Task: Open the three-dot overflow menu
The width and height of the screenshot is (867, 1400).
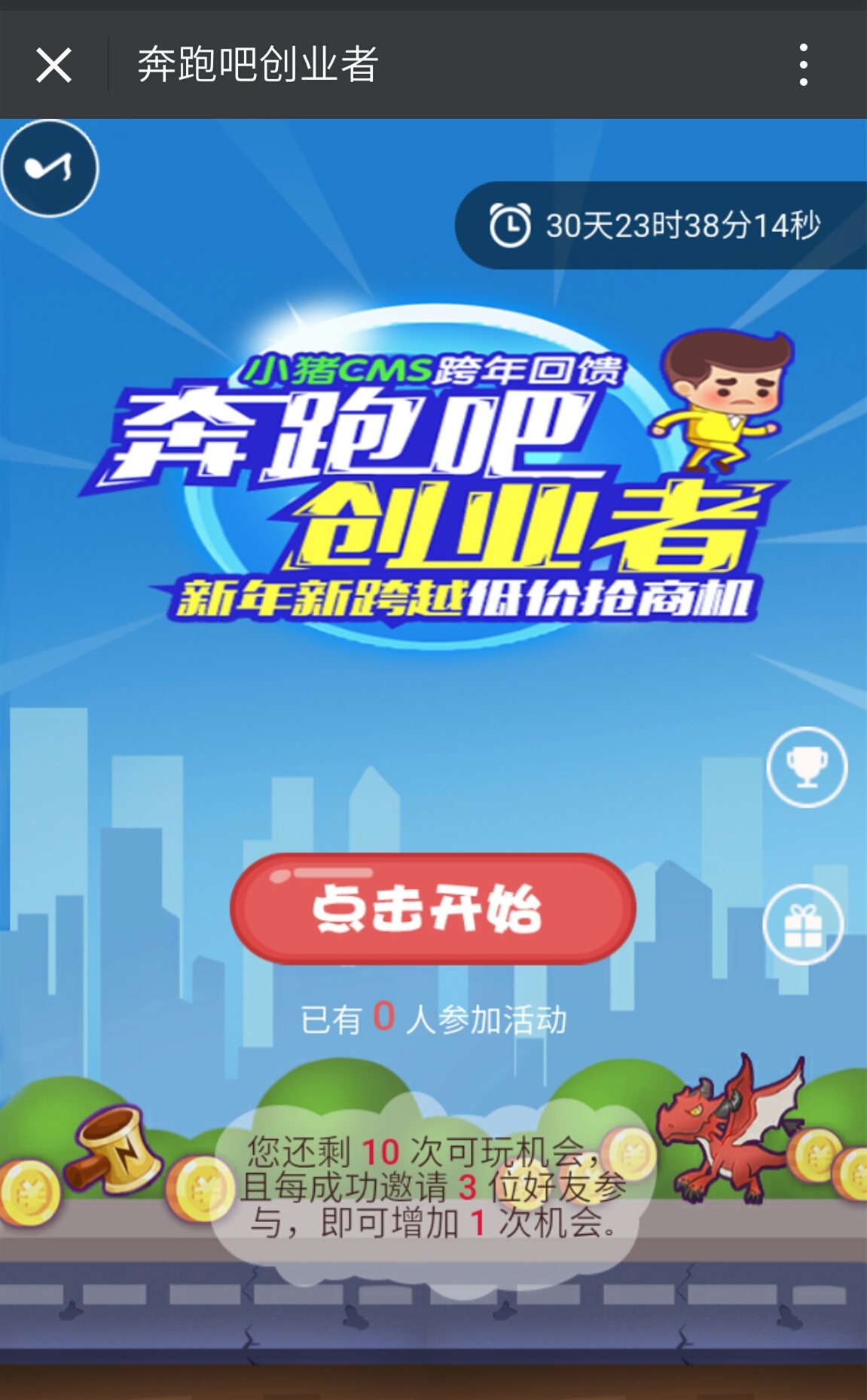Action: tap(804, 65)
